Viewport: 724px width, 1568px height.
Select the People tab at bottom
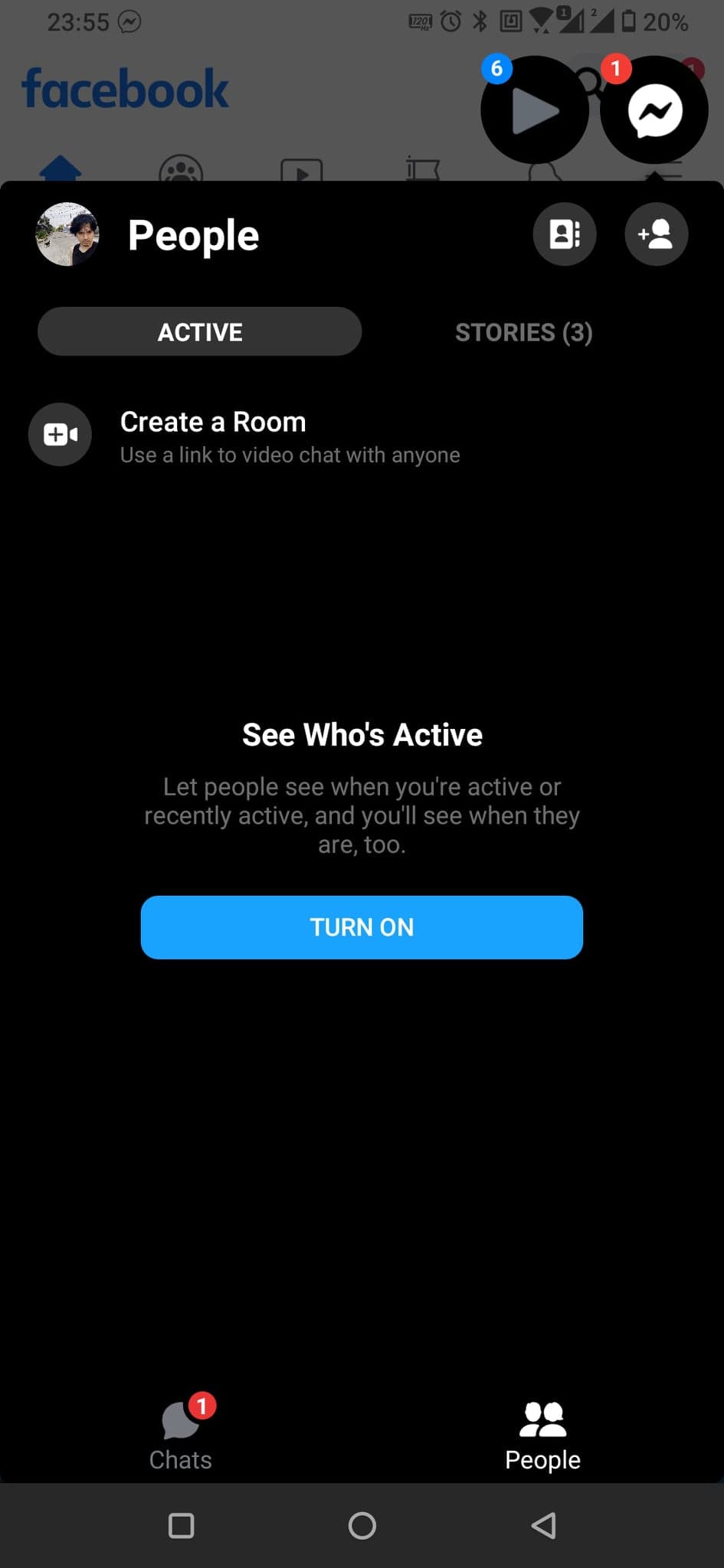(x=542, y=1435)
